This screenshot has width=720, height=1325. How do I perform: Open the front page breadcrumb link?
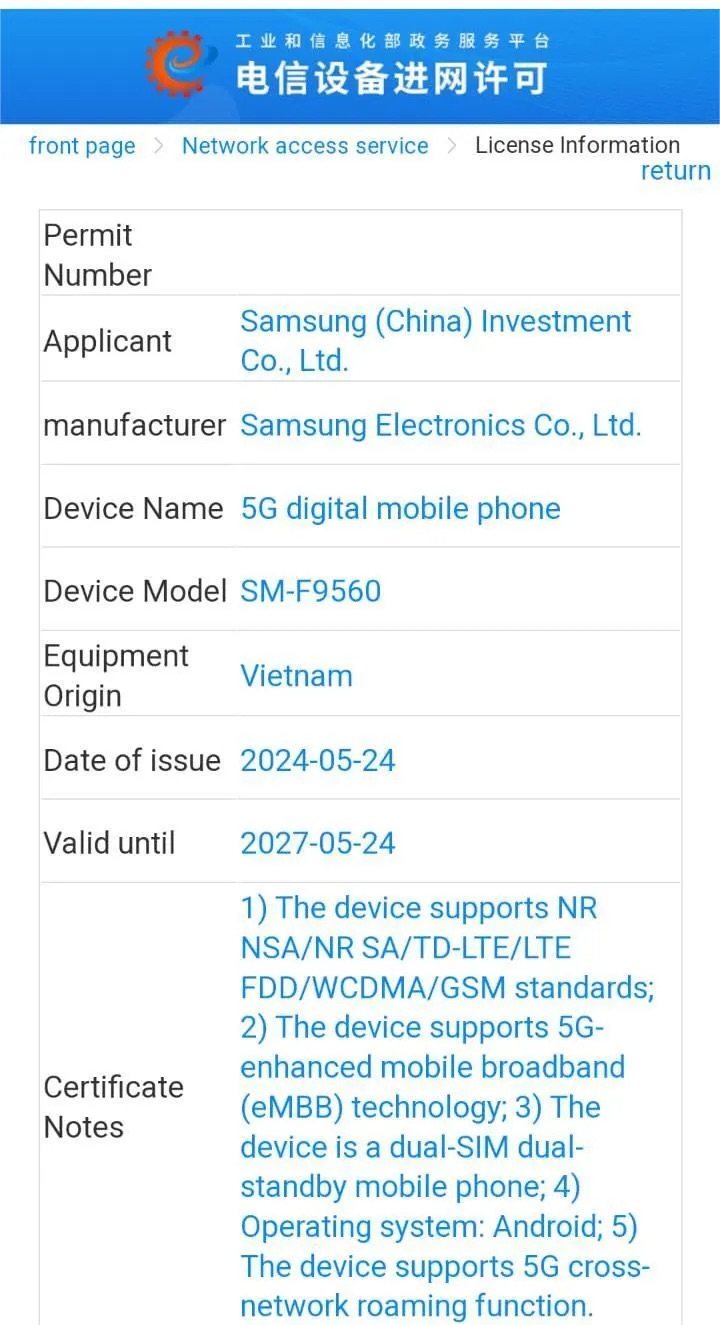82,146
